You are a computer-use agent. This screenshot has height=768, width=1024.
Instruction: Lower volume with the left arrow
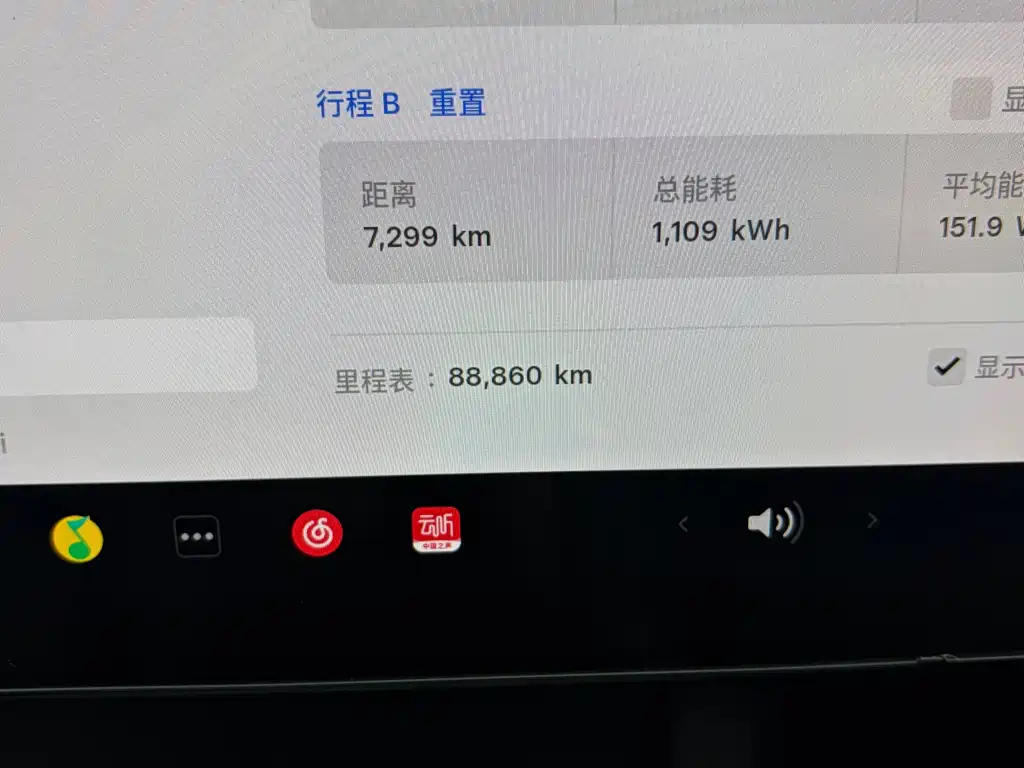pyautogui.click(x=684, y=523)
